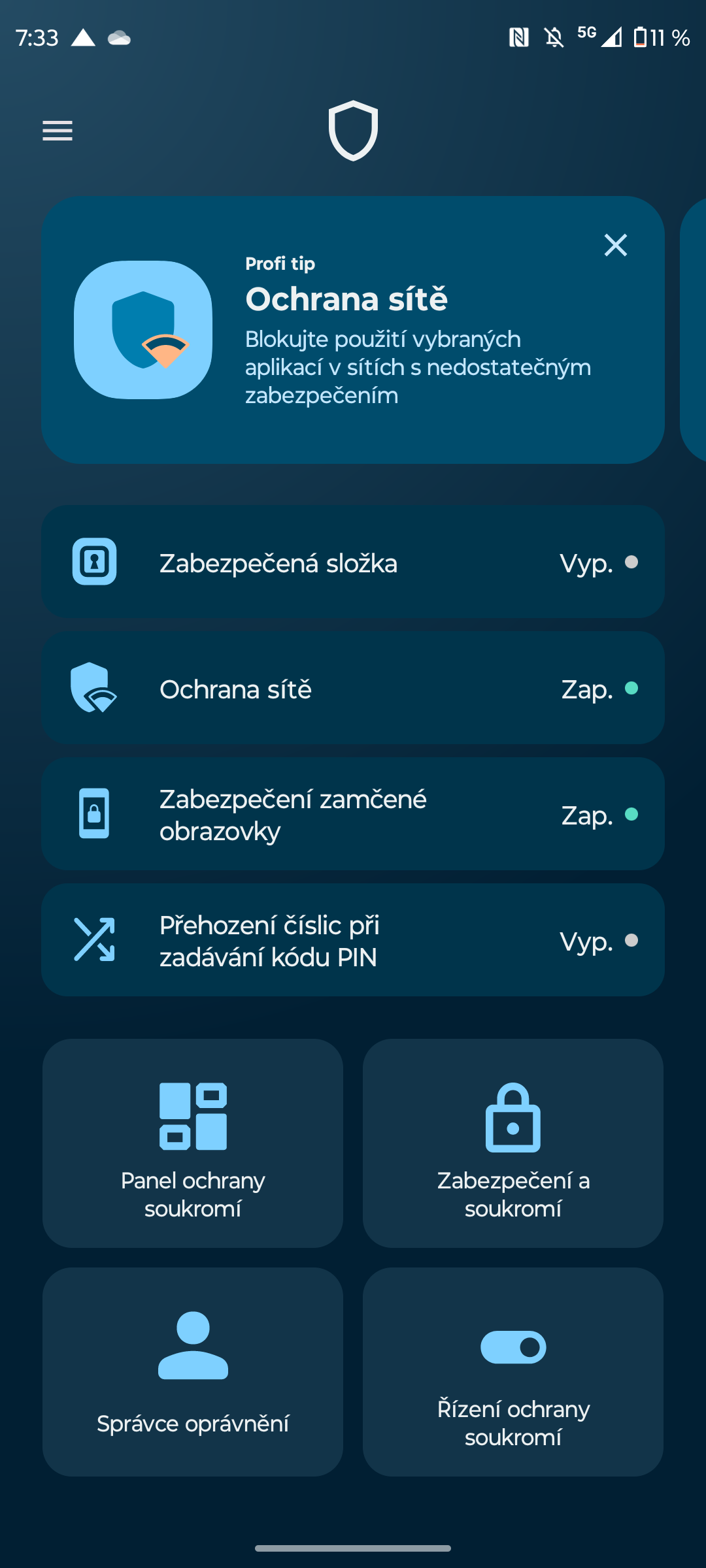The image size is (706, 1568).
Task: Select the locked phone screen icon
Action: tap(94, 814)
